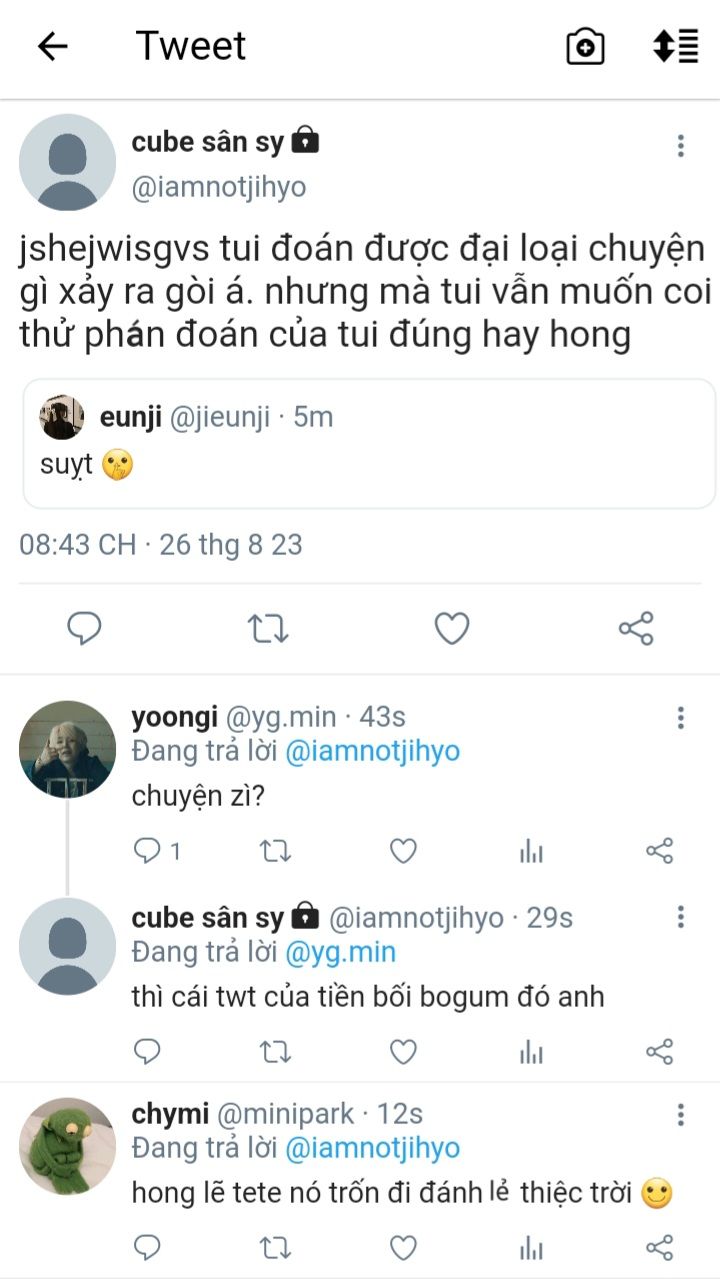Share the reply mentioning bogum

coord(659,1051)
